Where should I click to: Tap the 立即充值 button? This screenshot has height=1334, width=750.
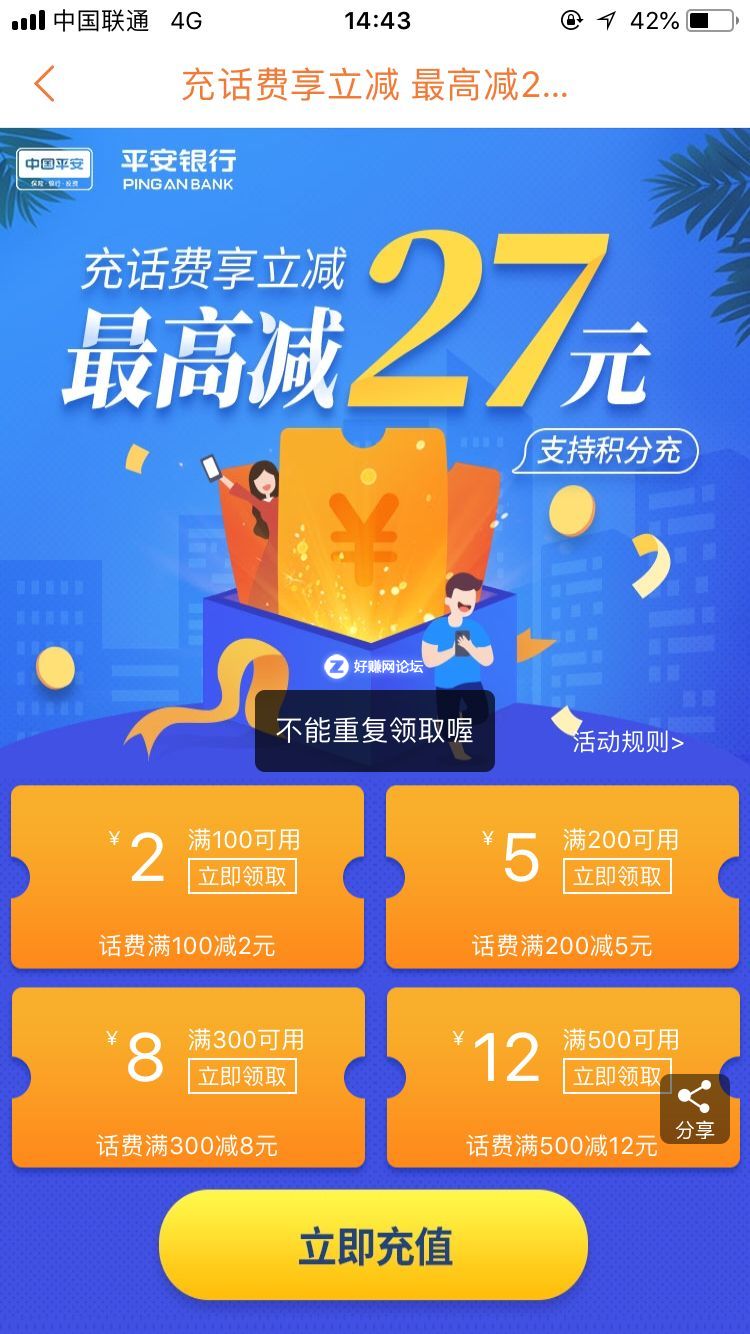click(x=374, y=1246)
